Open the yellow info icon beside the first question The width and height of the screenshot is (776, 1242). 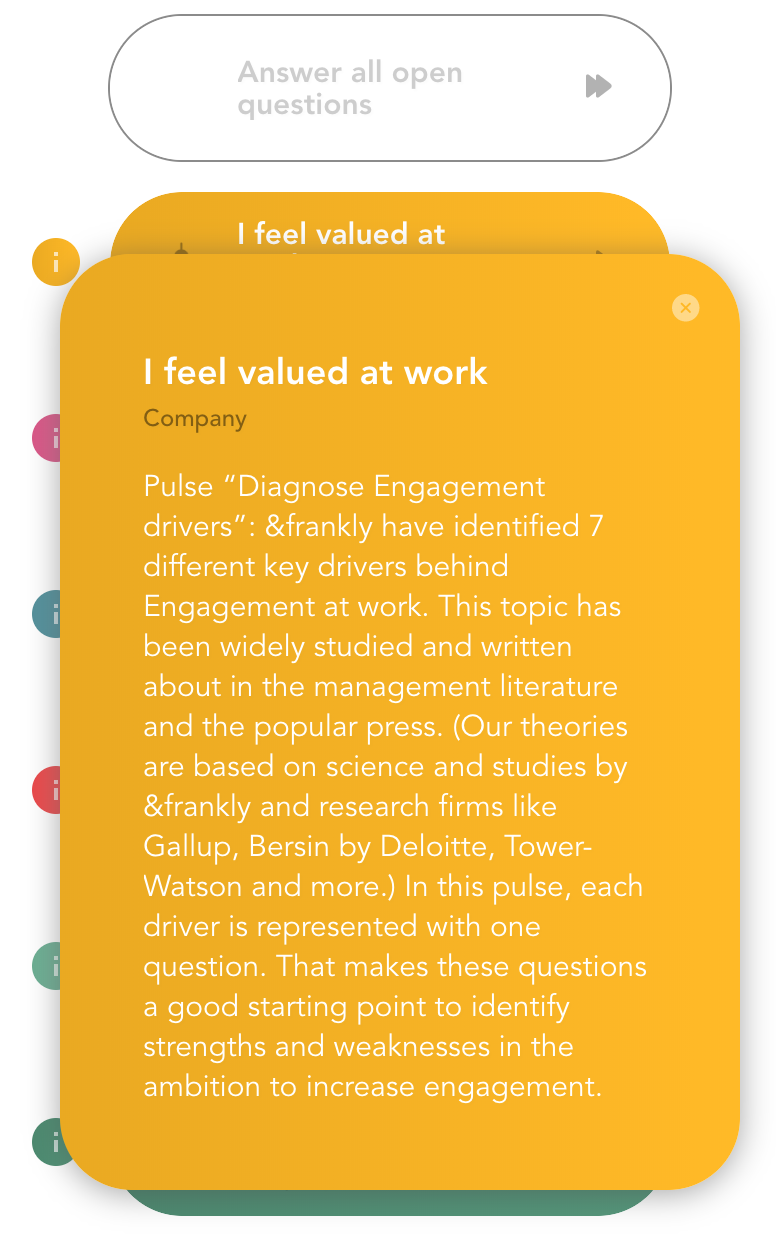[x=55, y=263]
